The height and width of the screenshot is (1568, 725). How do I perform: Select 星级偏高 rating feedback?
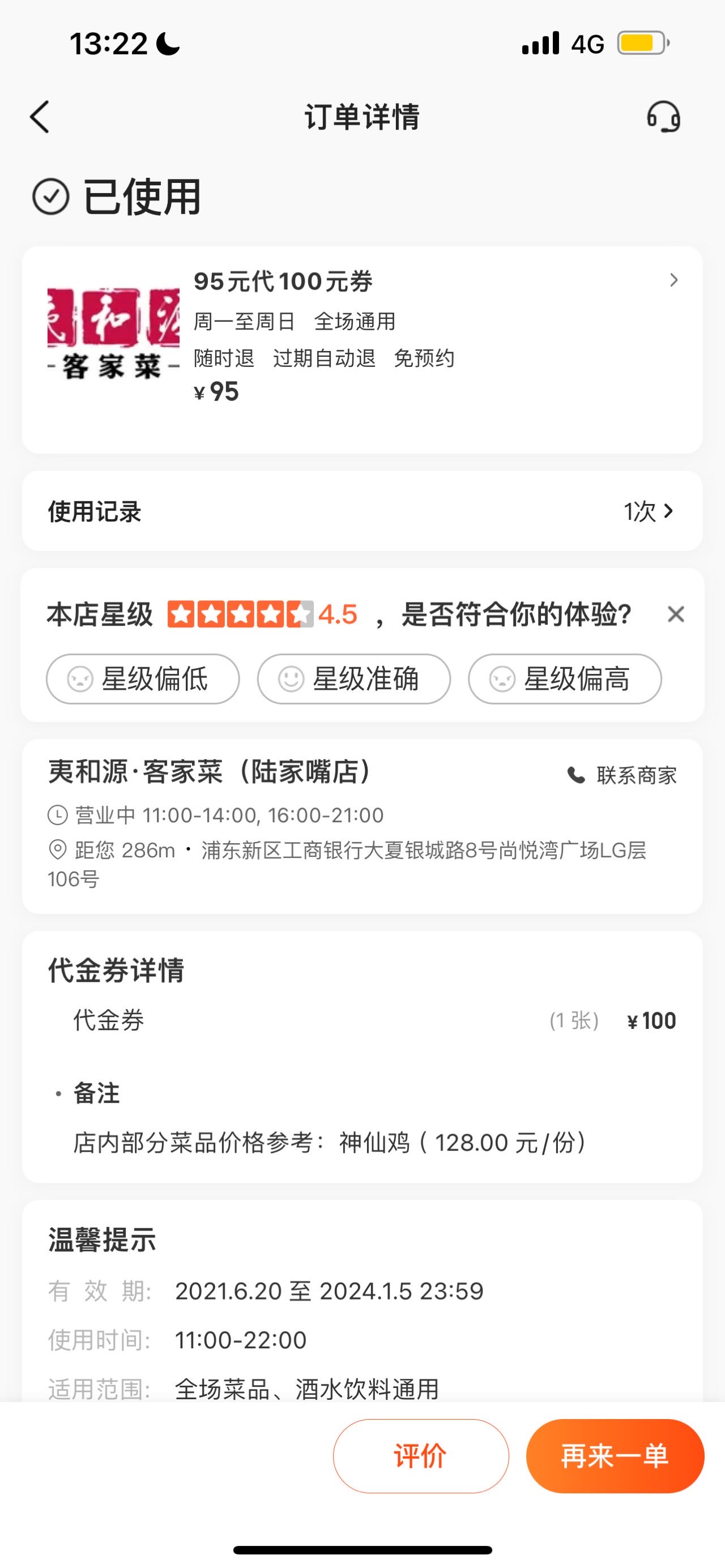565,679
